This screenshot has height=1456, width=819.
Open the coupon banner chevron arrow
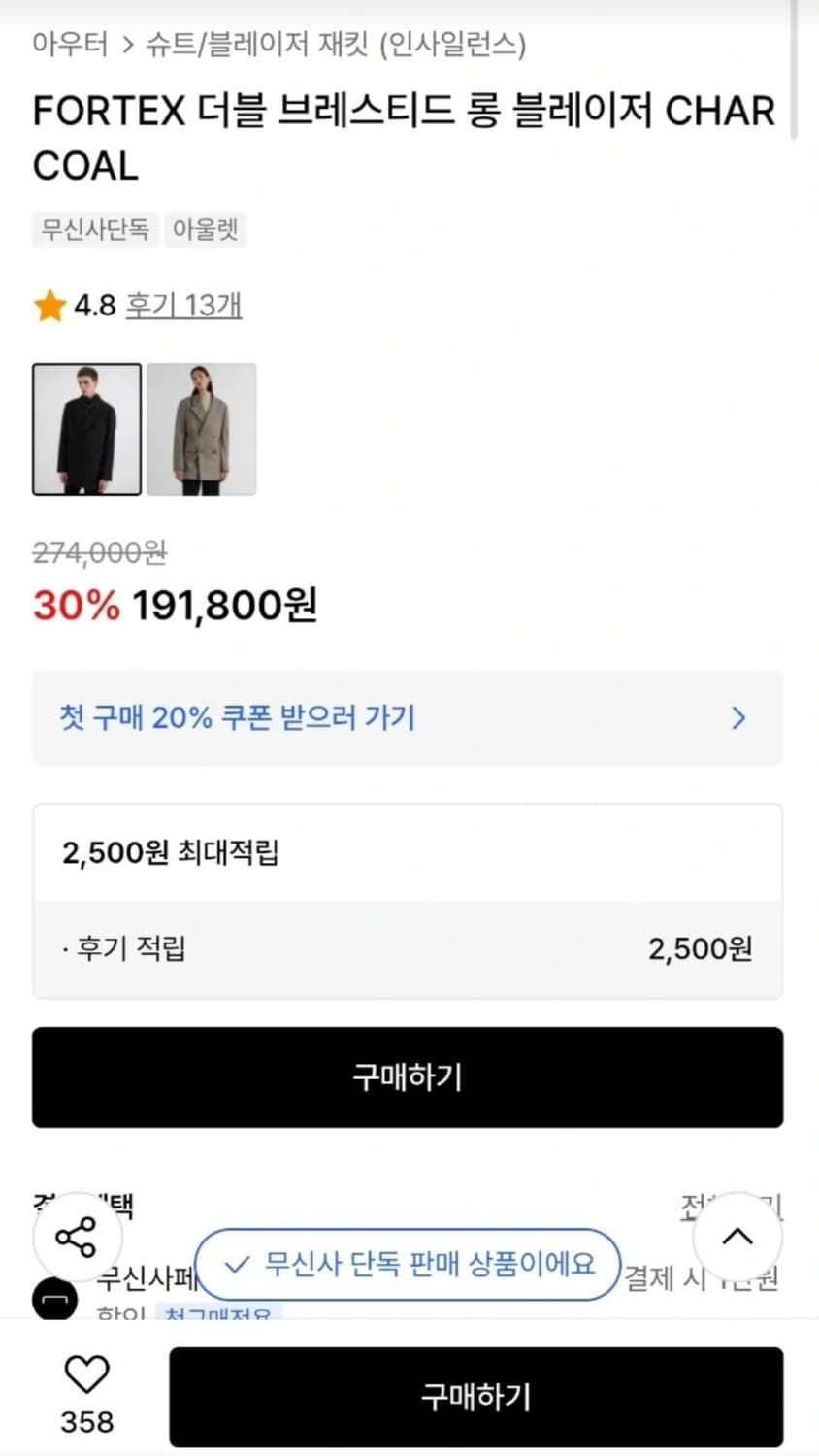click(x=738, y=718)
